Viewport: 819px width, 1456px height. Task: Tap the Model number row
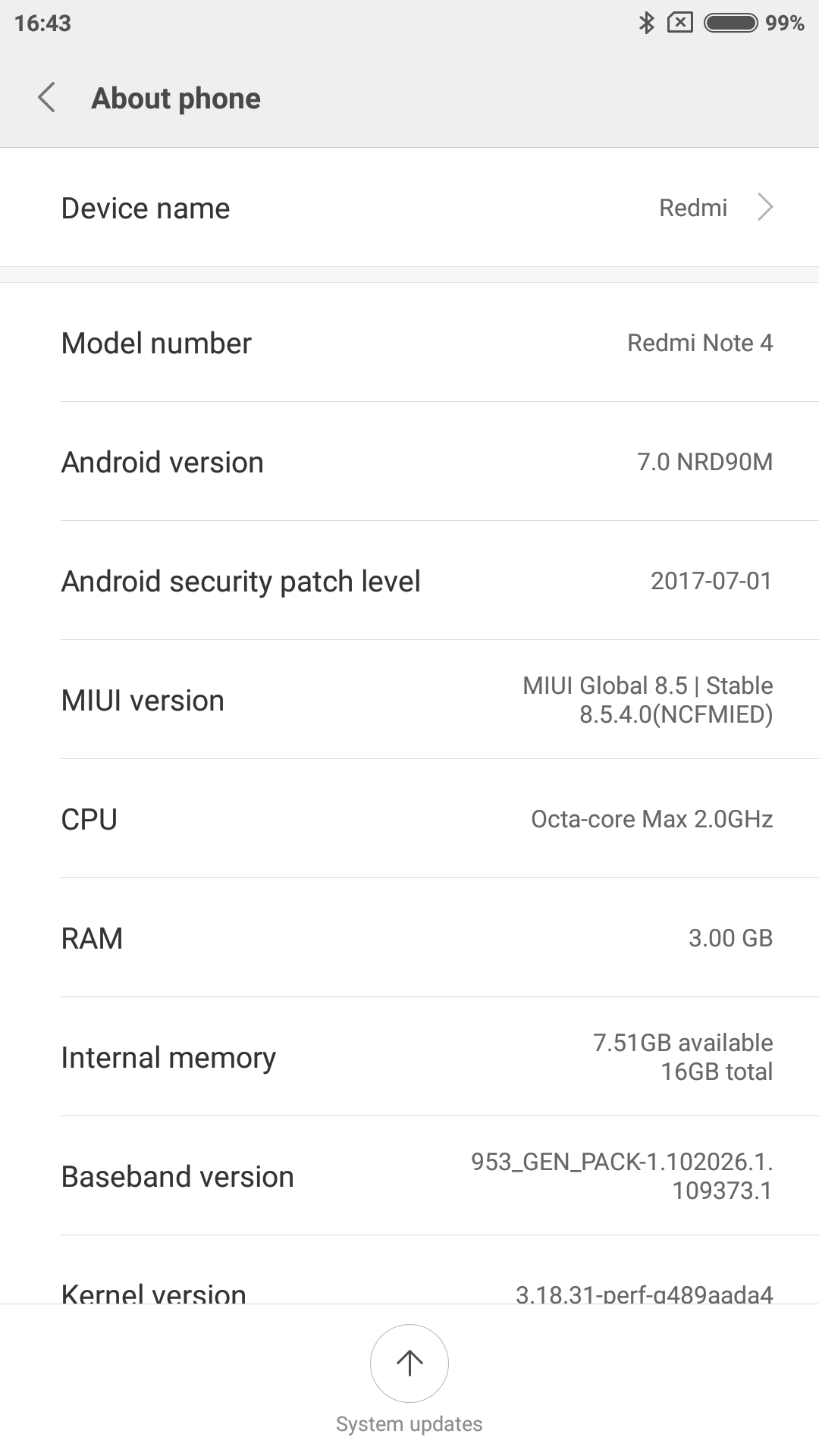click(409, 343)
